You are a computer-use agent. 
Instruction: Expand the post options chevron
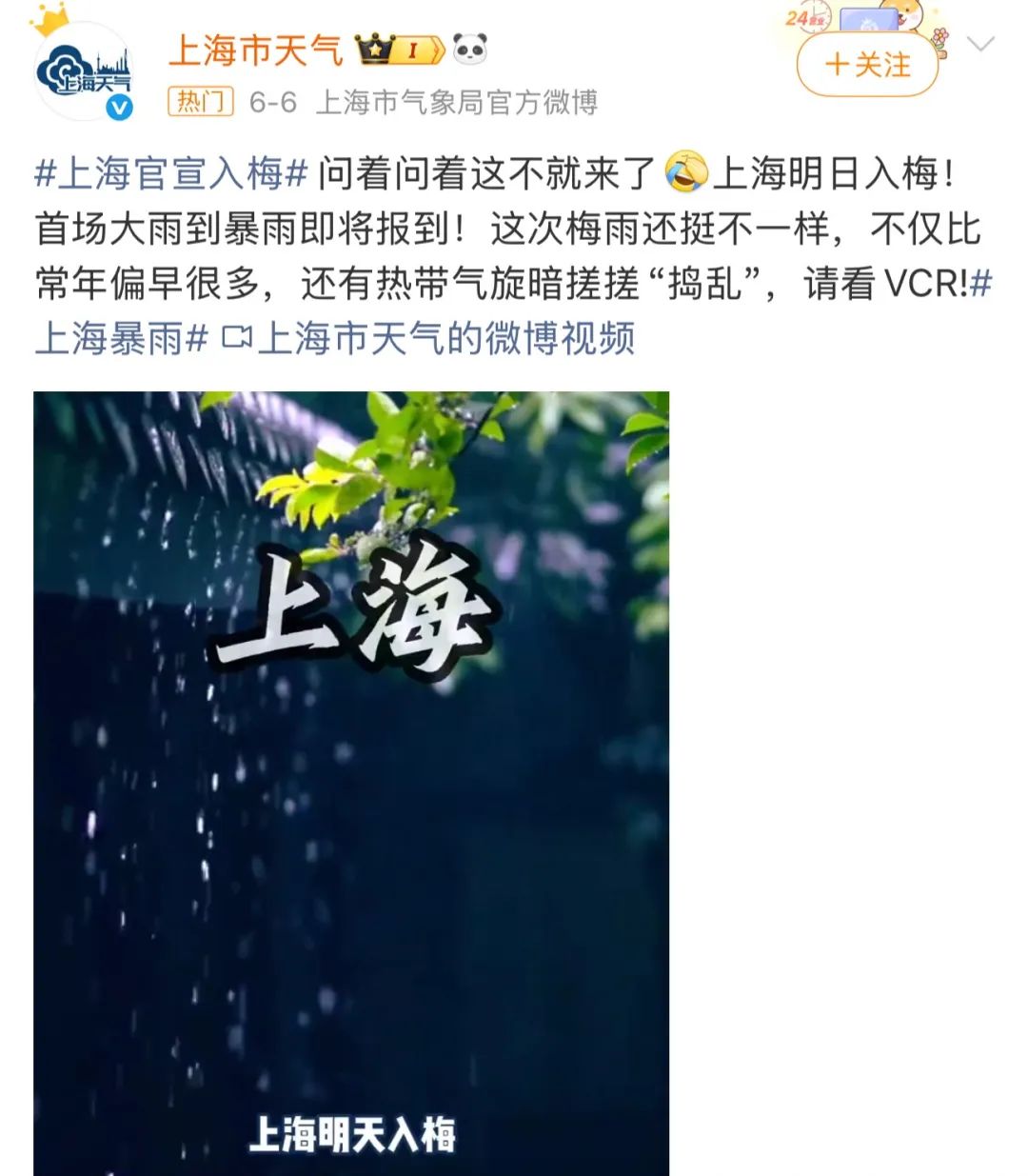click(979, 44)
